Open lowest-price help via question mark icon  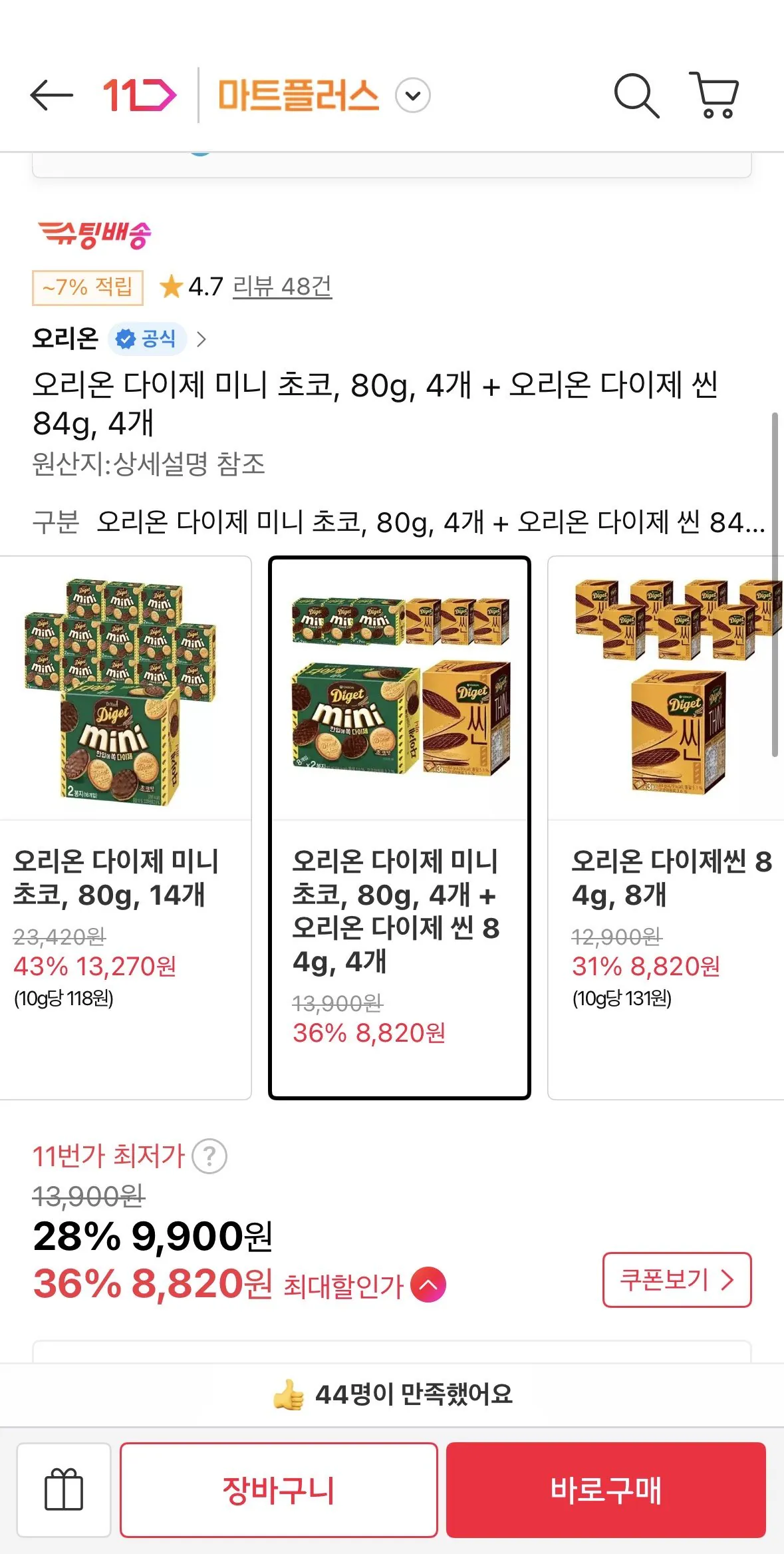[209, 1156]
